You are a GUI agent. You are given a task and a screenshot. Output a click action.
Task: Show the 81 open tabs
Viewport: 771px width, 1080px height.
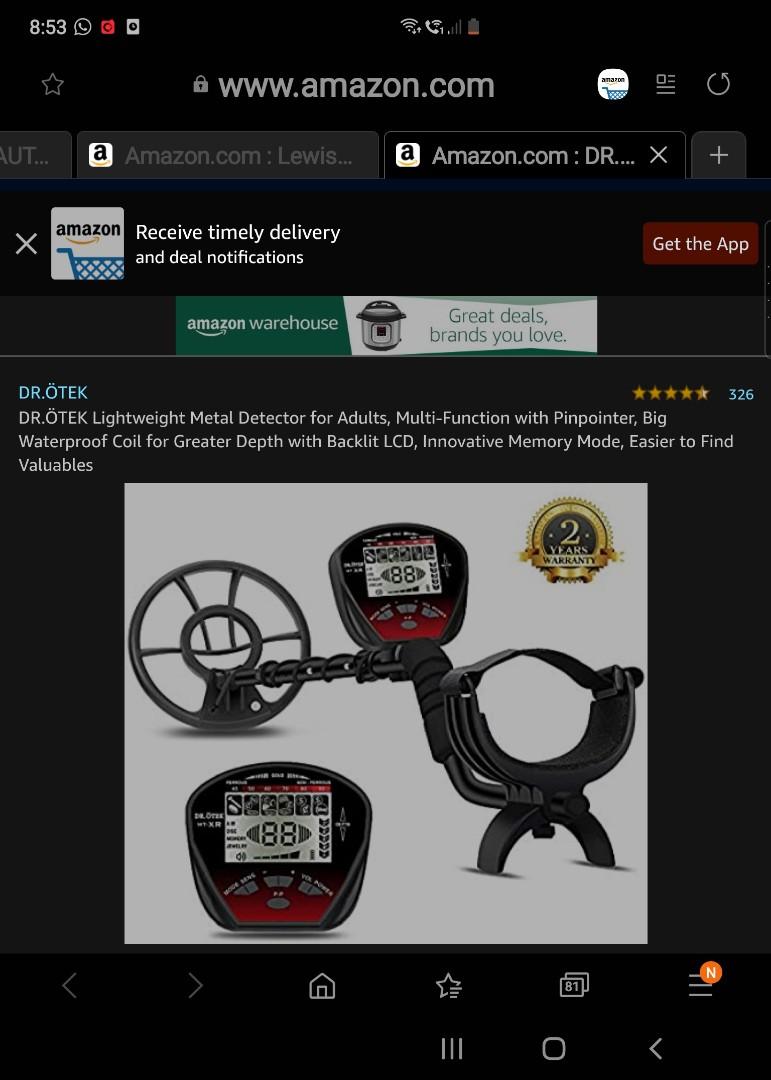pyautogui.click(x=573, y=986)
